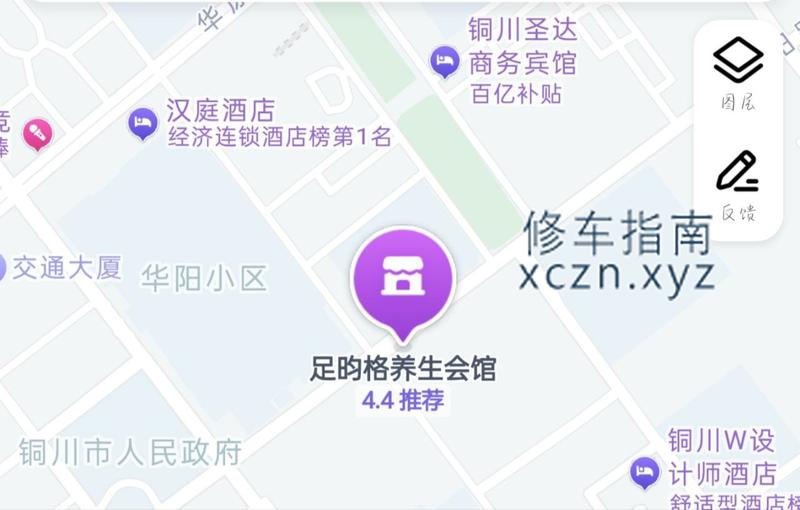800x510 pixels.
Task: Open the 铜川W设计师酒店 hotel marker
Action: (644, 473)
